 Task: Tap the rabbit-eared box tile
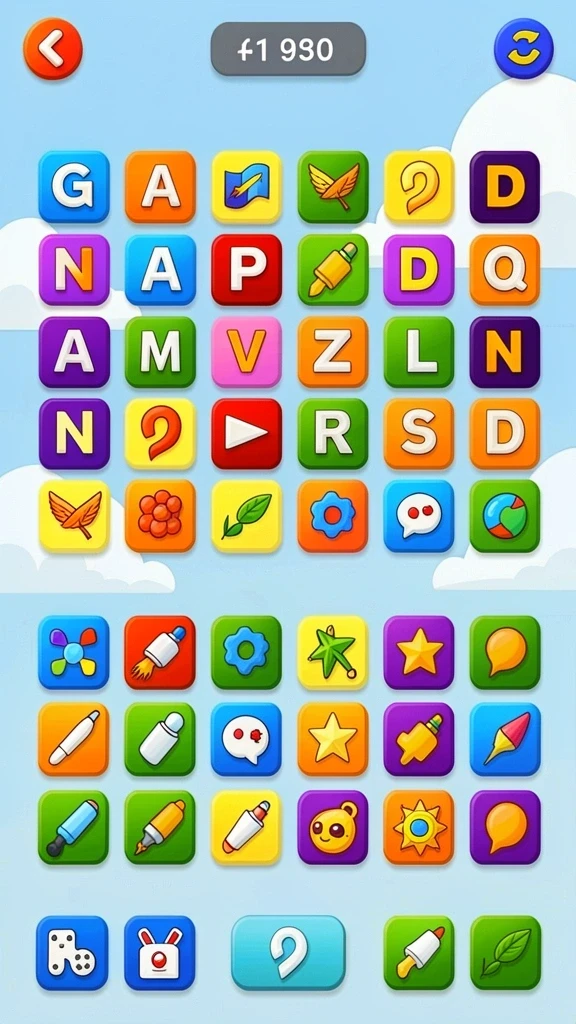(x=160, y=953)
